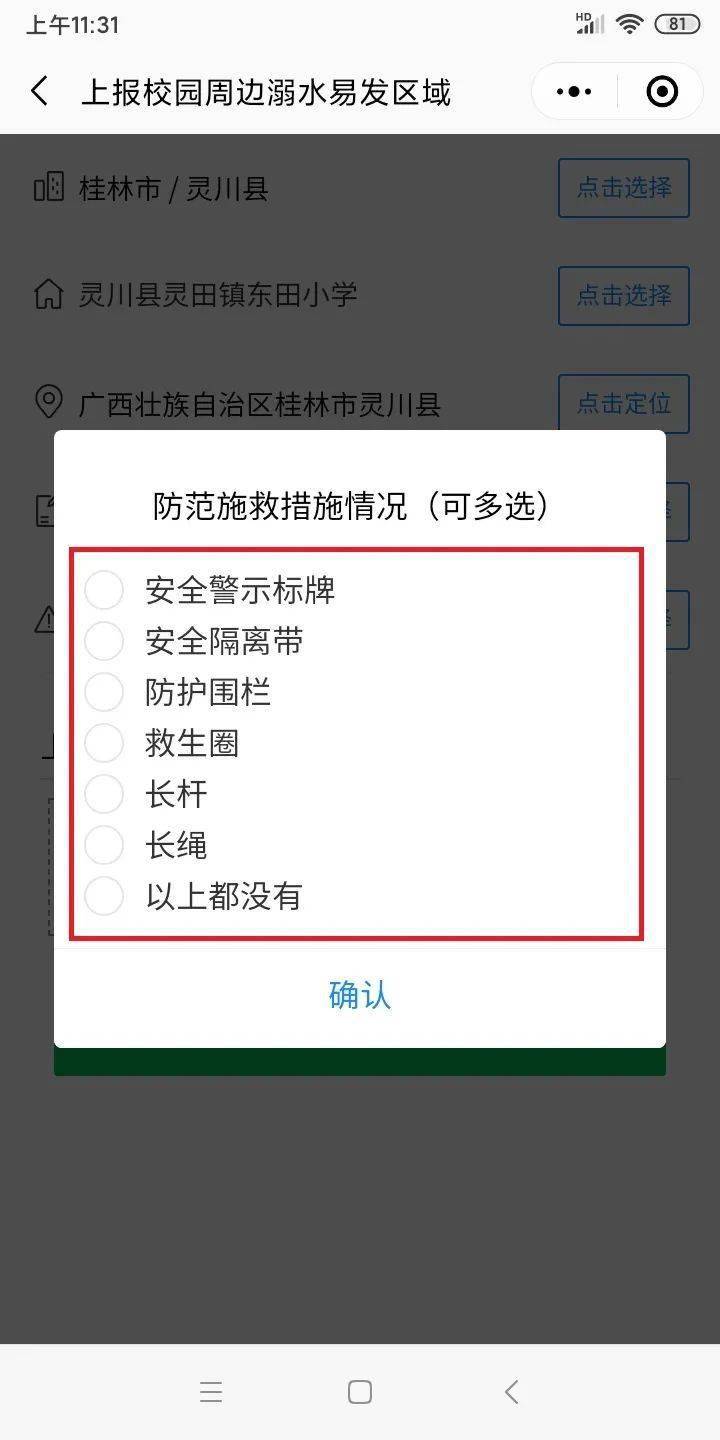Select the 安全隔离带 option

pyautogui.click(x=104, y=641)
